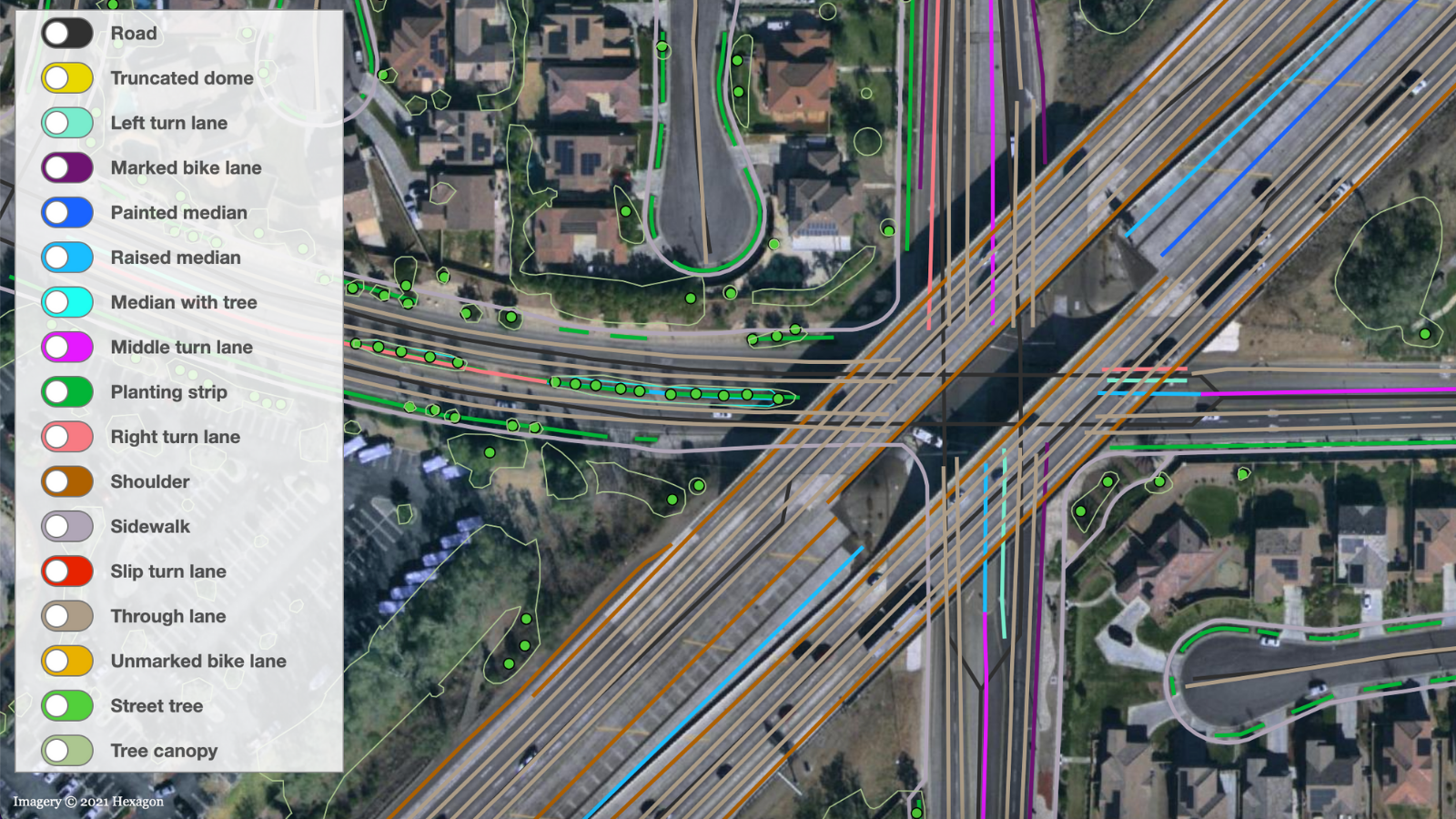Toggle the Painted median layer
Image resolution: width=1456 pixels, height=819 pixels.
pos(66,213)
